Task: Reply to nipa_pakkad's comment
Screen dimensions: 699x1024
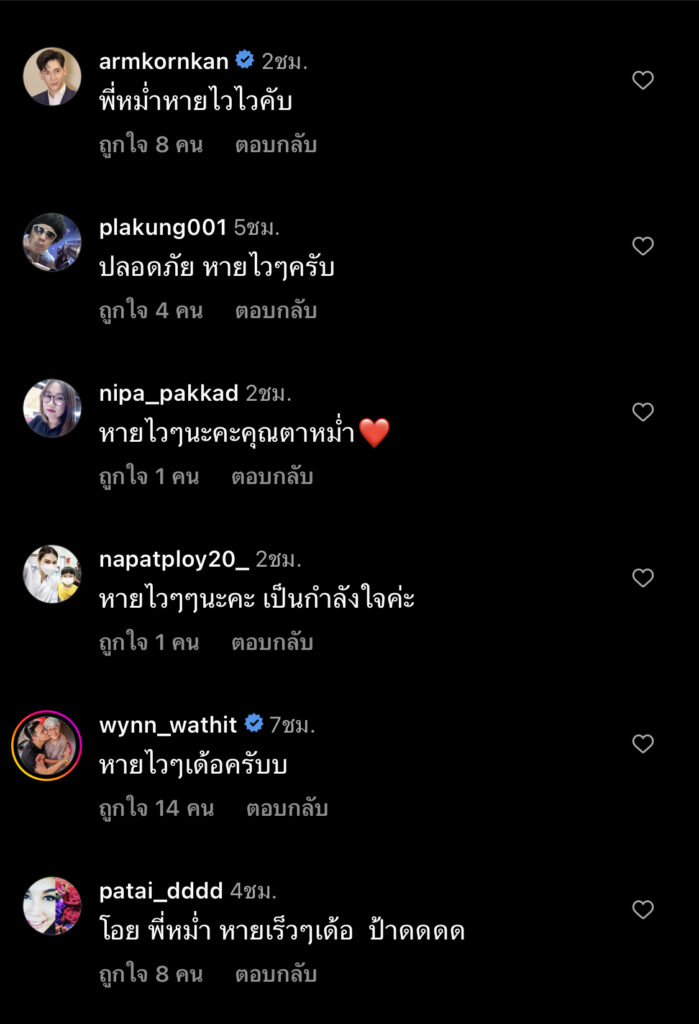Action: pyautogui.click(x=272, y=477)
